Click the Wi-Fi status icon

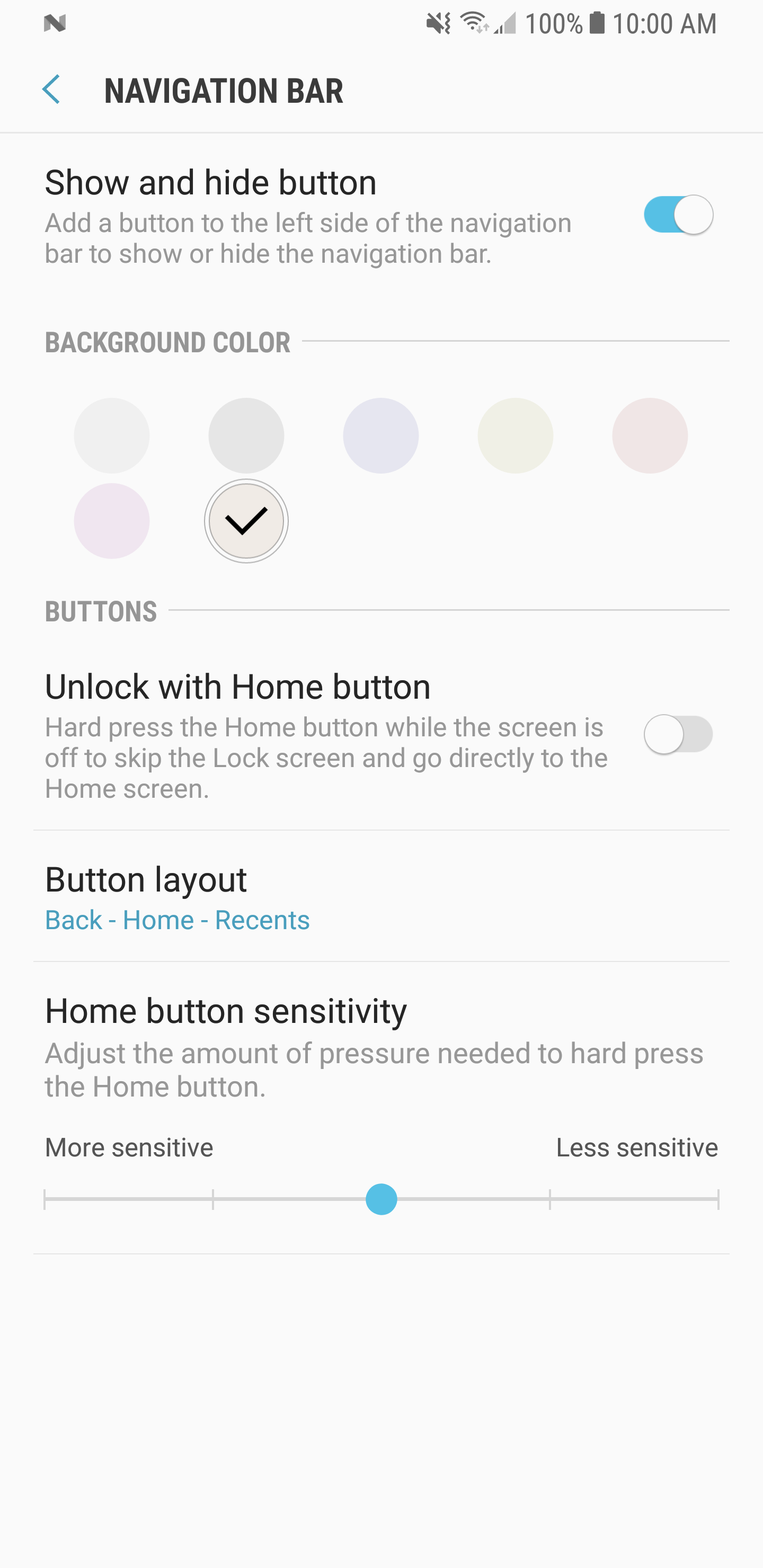[x=474, y=23]
